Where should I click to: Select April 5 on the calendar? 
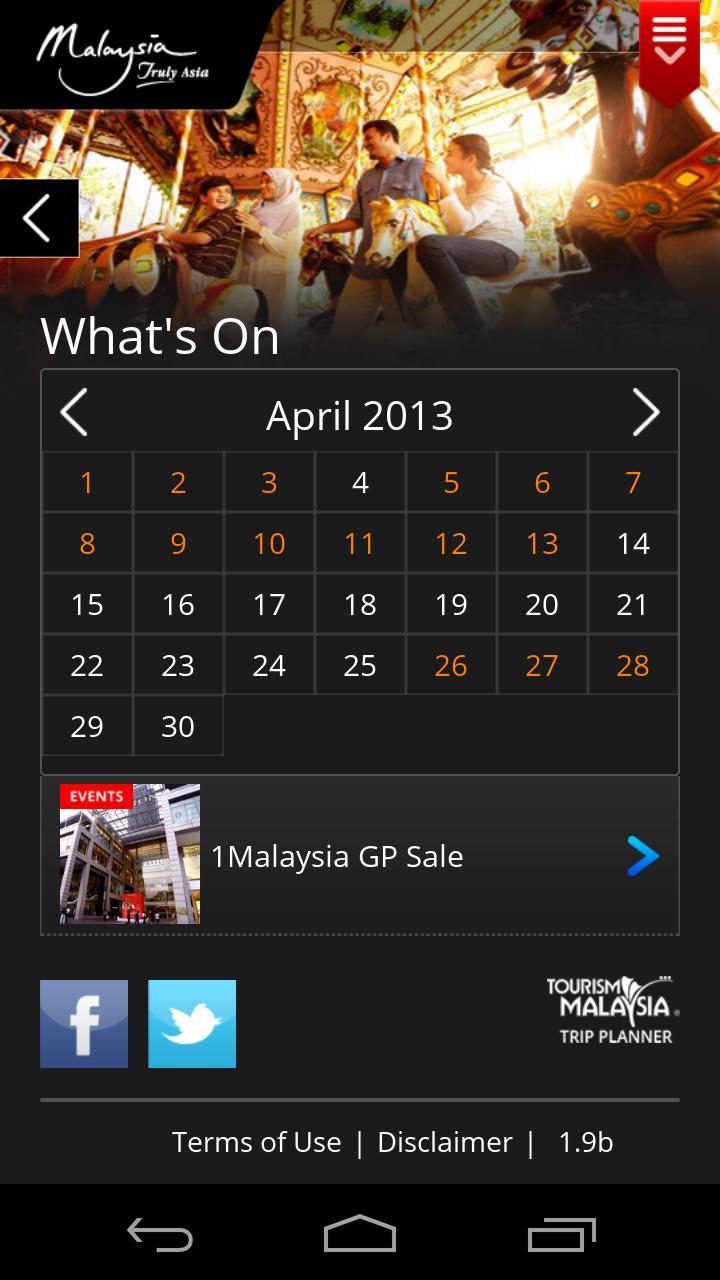point(451,483)
